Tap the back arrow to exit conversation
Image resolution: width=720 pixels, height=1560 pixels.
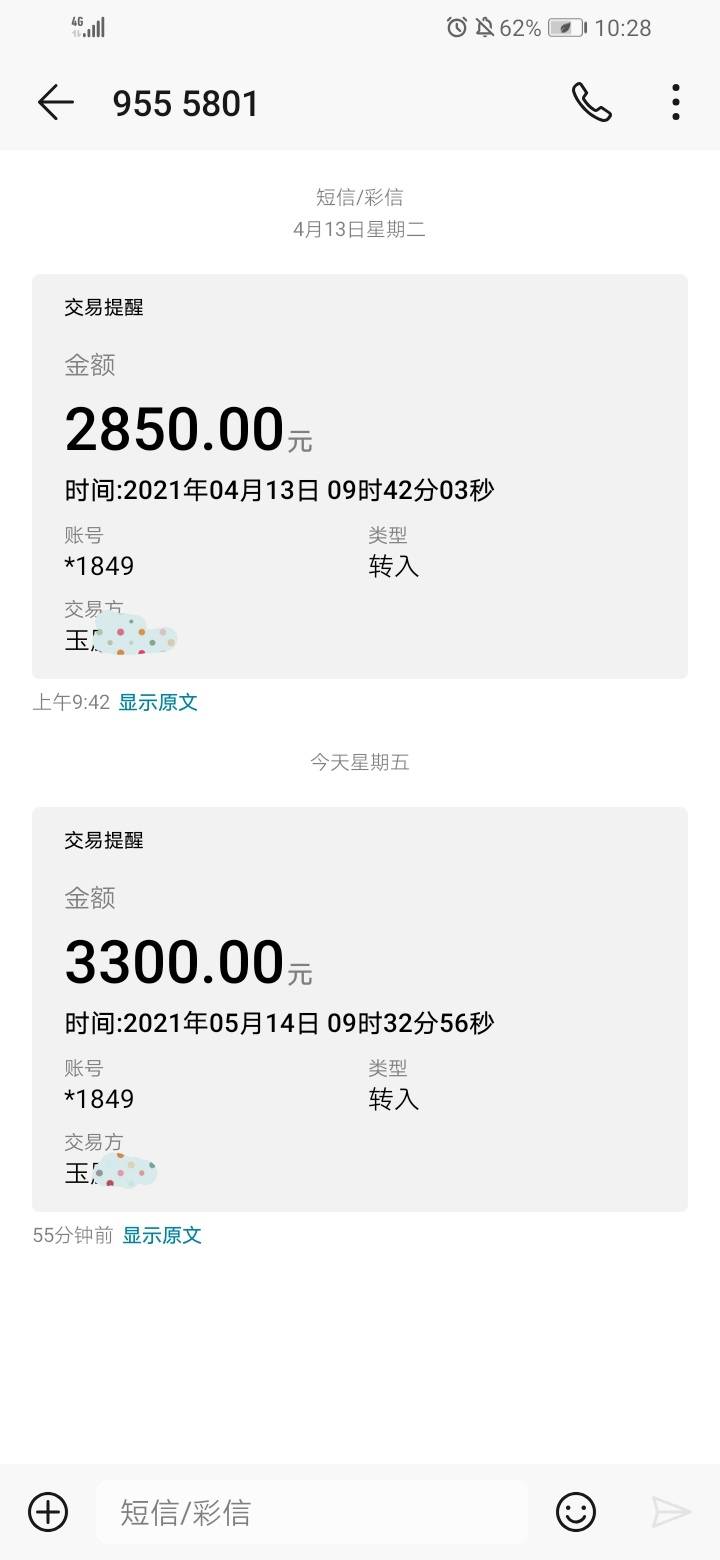pos(56,101)
